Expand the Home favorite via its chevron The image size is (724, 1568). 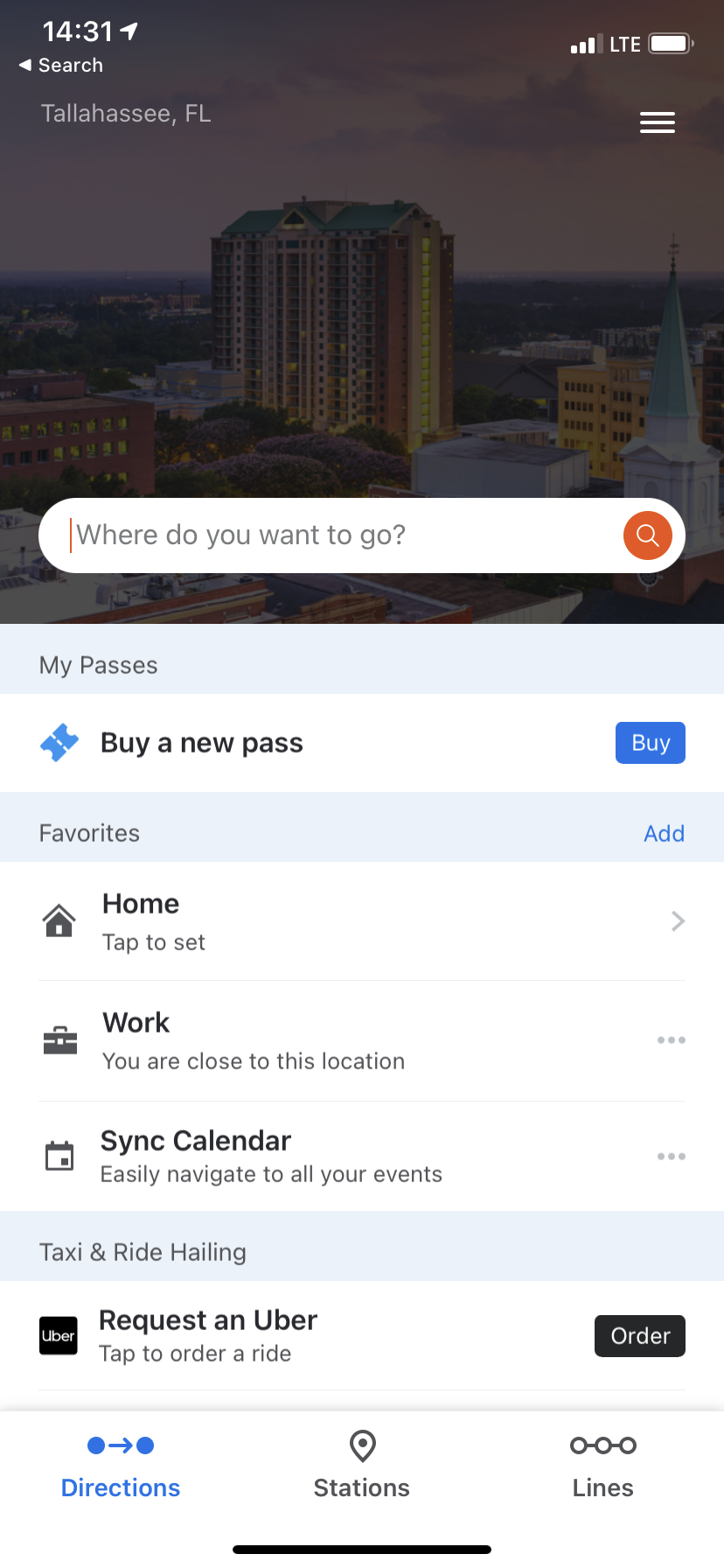(678, 920)
